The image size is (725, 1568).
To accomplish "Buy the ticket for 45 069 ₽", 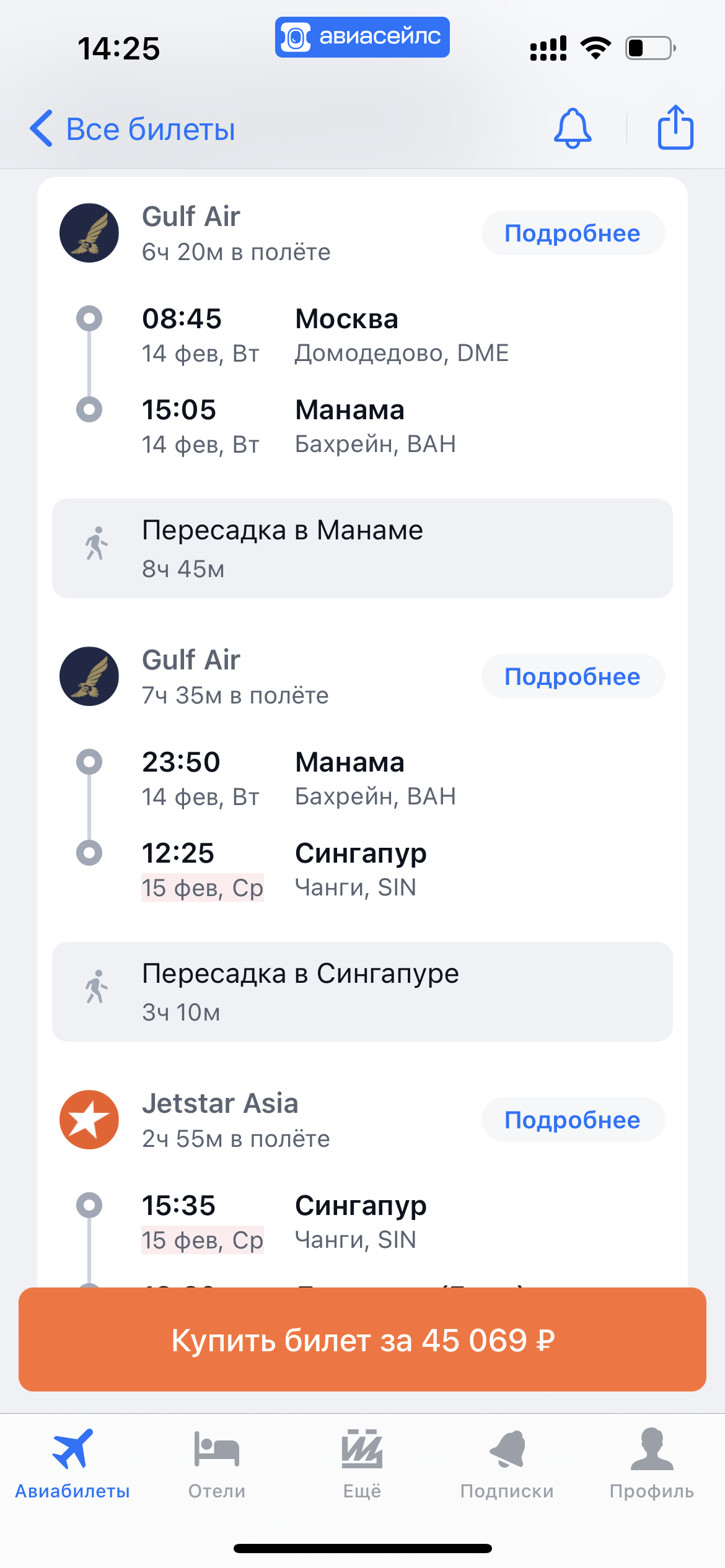I will [x=362, y=1339].
